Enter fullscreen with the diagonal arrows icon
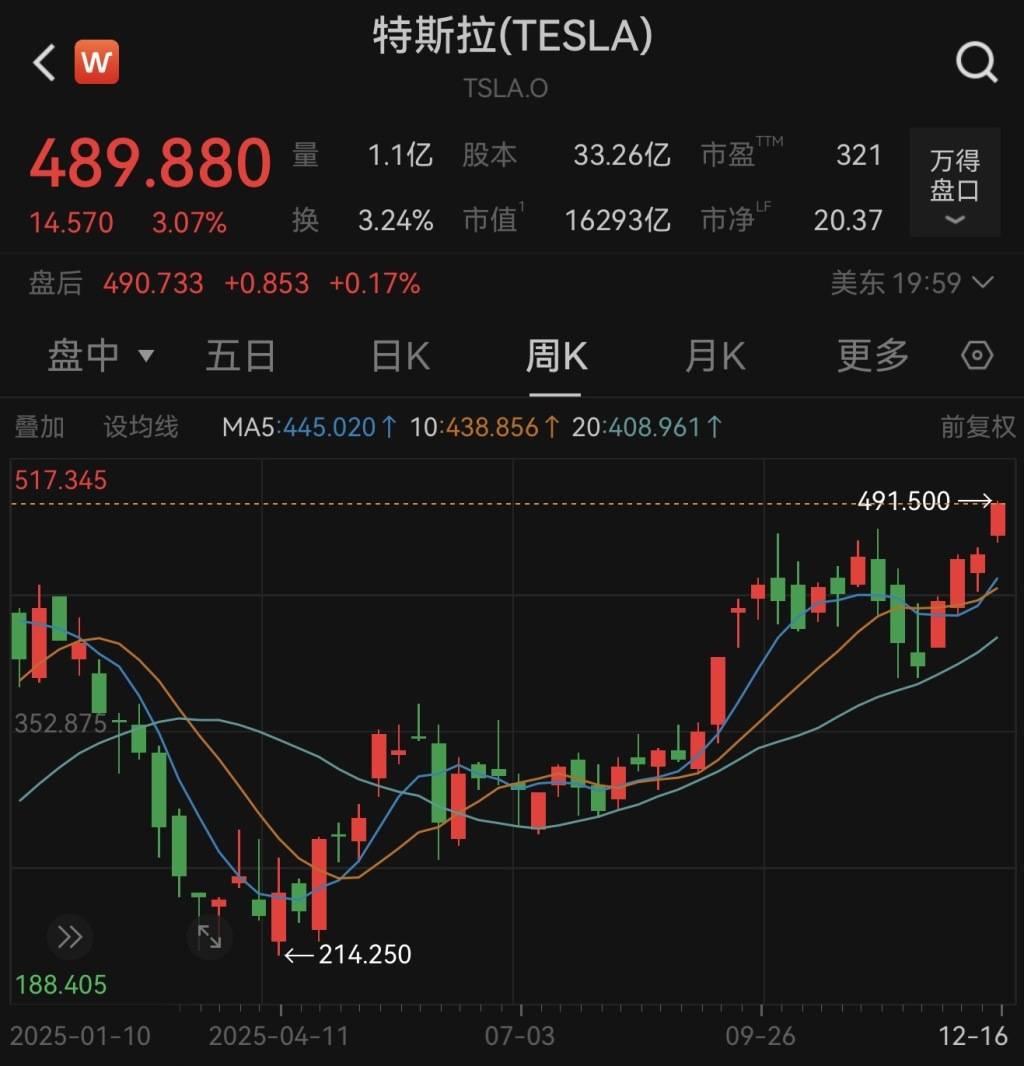1024x1066 pixels. 210,937
